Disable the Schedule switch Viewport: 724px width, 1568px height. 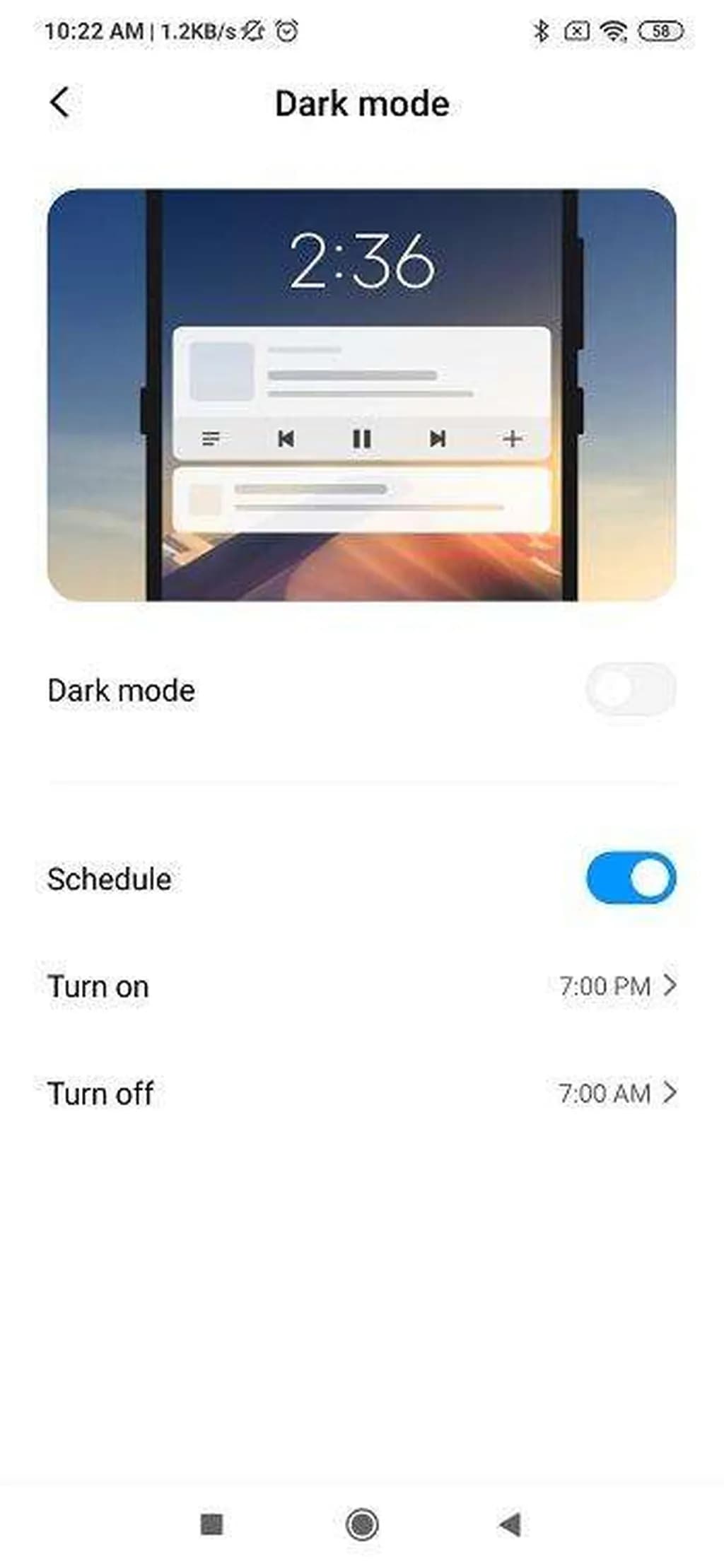[631, 878]
